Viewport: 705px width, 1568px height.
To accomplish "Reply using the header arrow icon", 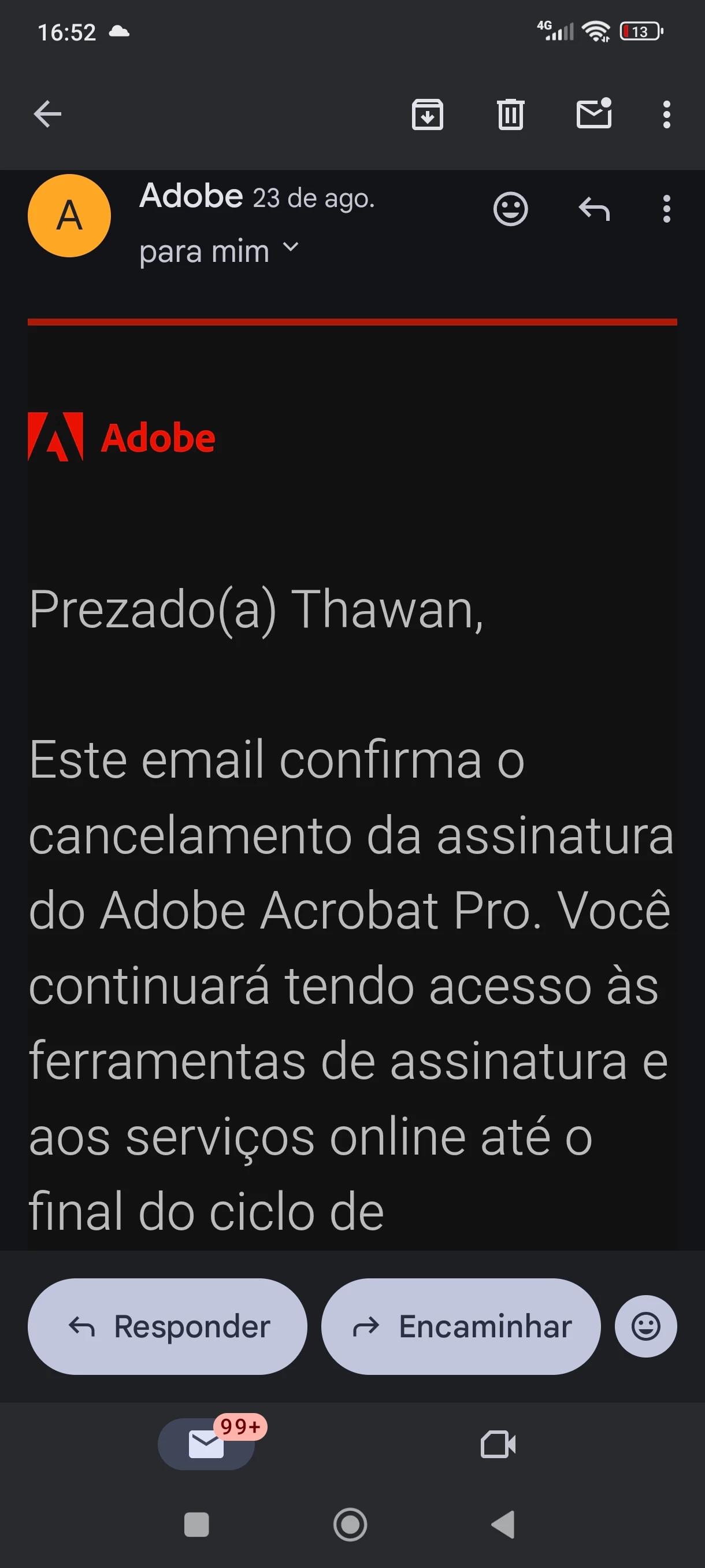I will (593, 209).
